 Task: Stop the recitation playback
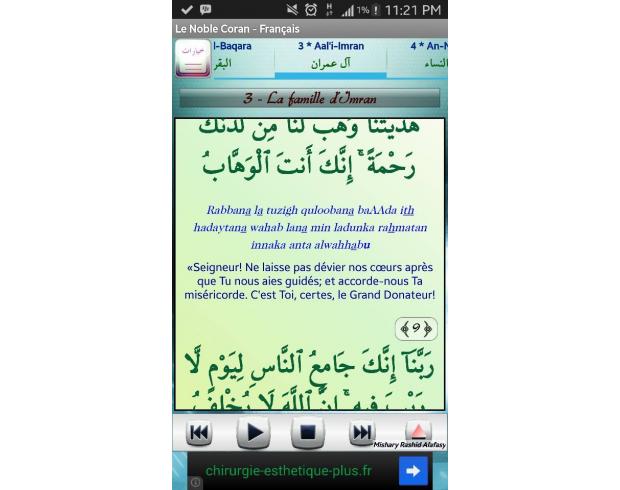tap(307, 433)
